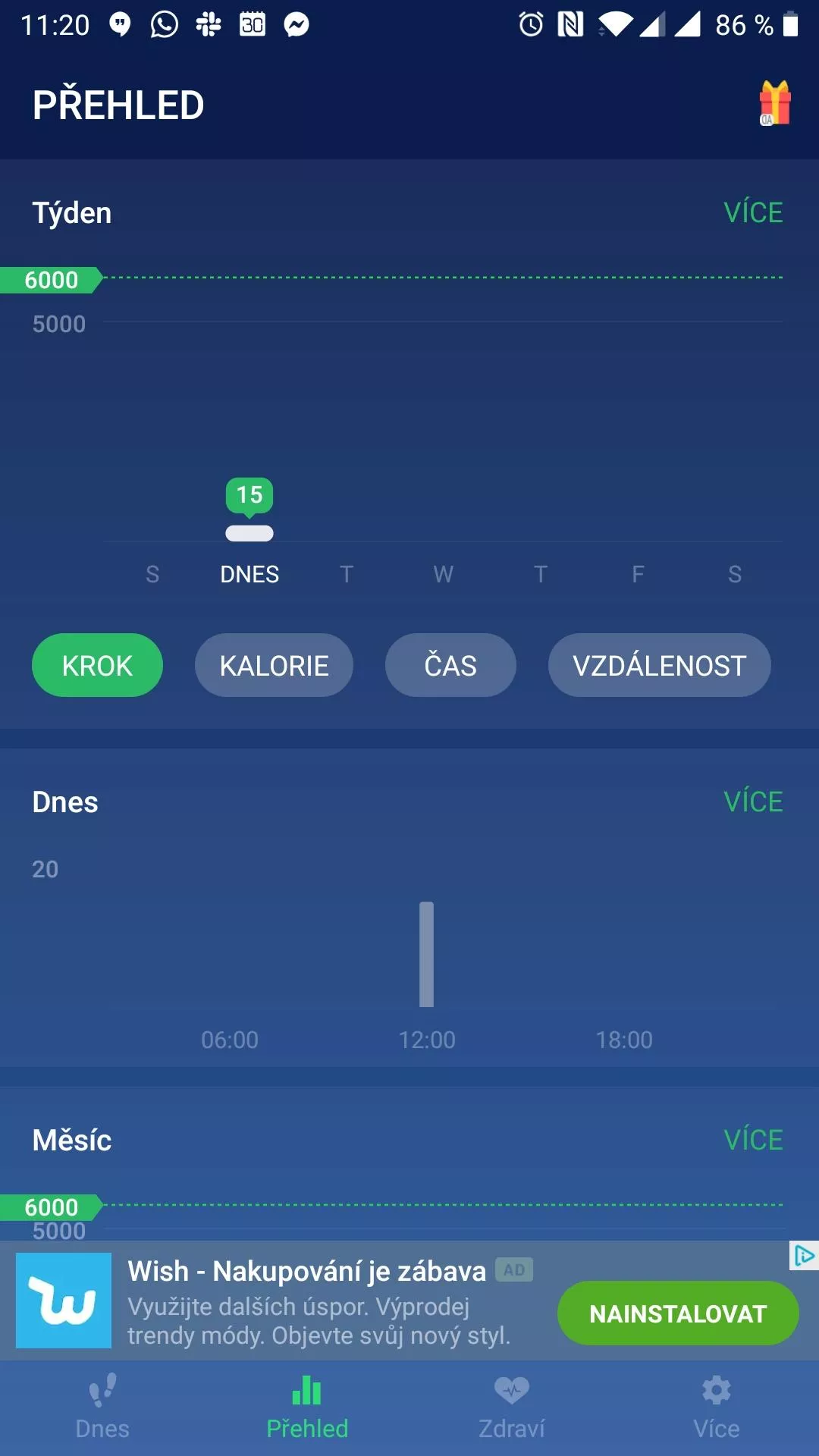Screen dimensions: 819x1456
Task: Switch chart to ČAS
Action: click(x=450, y=665)
